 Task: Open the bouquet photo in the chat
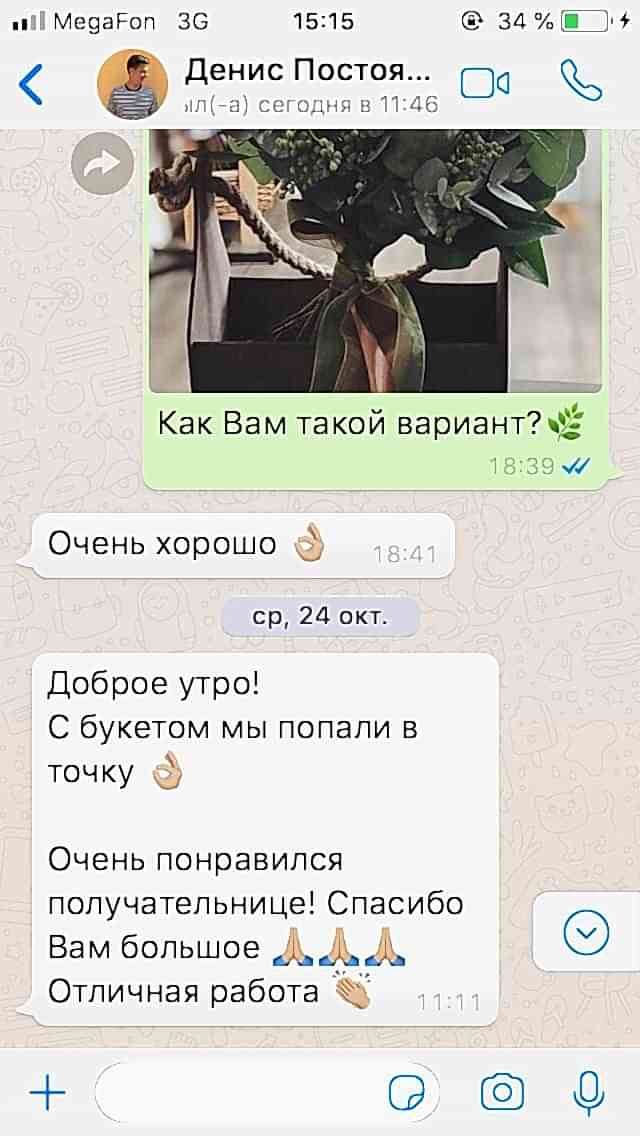(375, 260)
